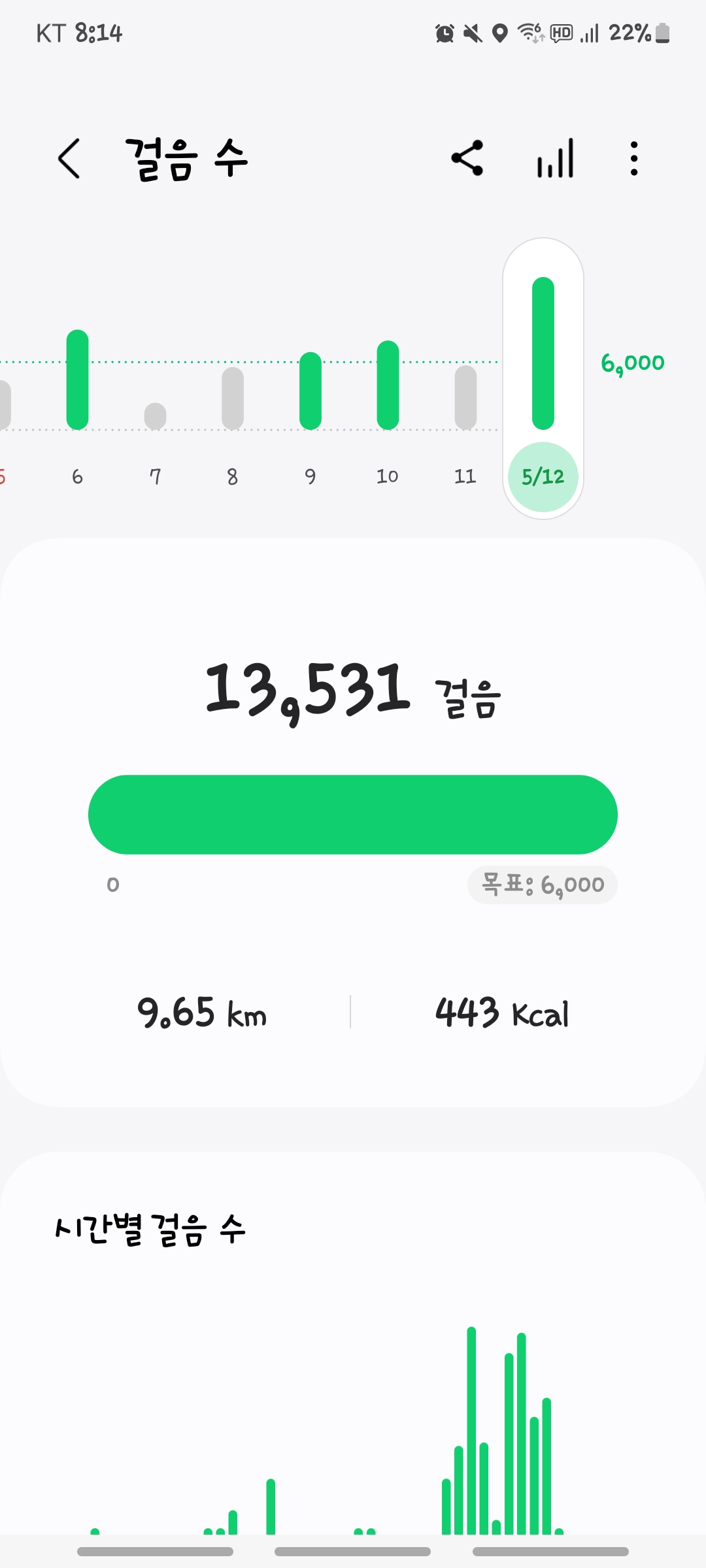This screenshot has height=1568, width=706.
Task: Open the step trends chart icon
Action: pyautogui.click(x=555, y=158)
